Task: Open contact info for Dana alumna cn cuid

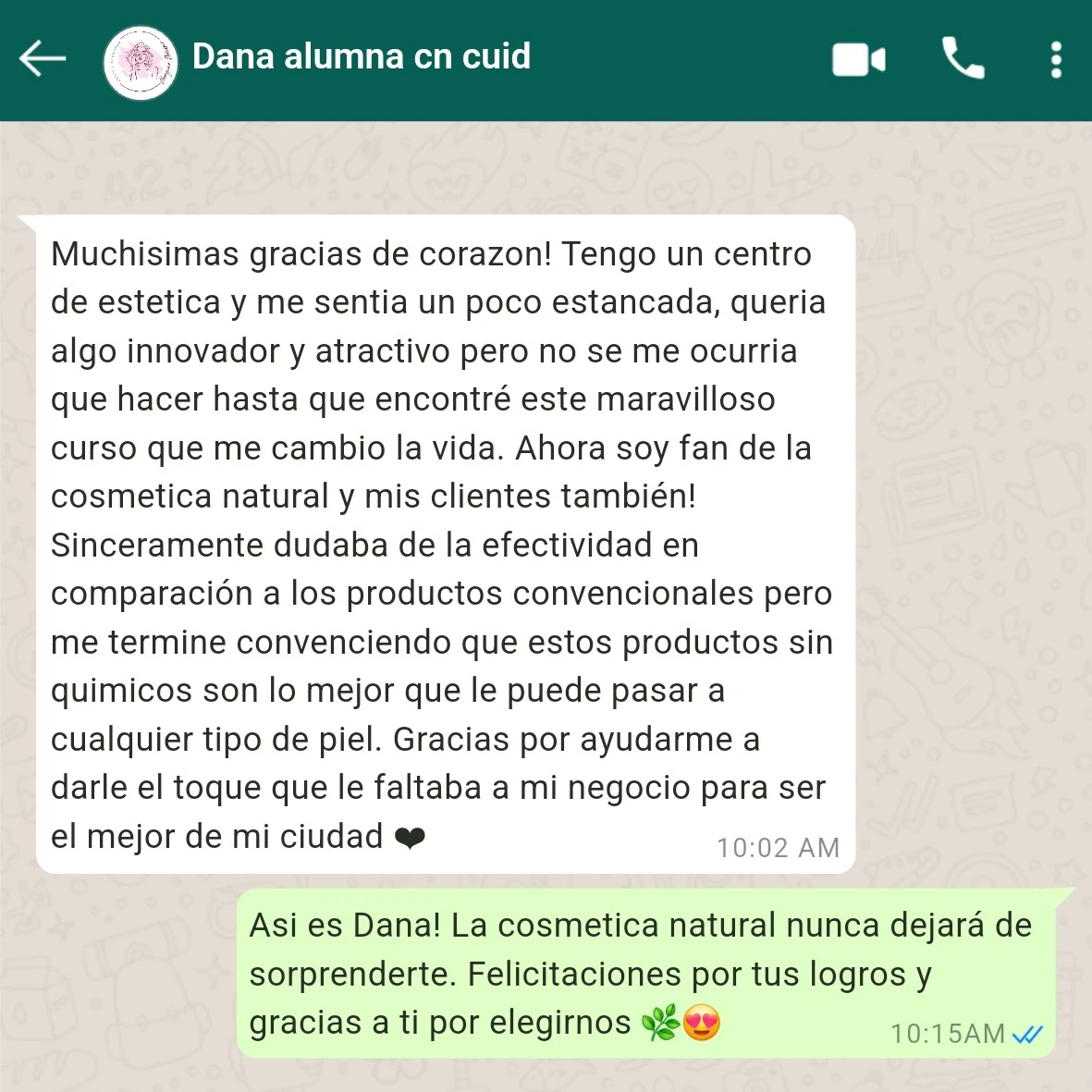Action: pos(361,57)
